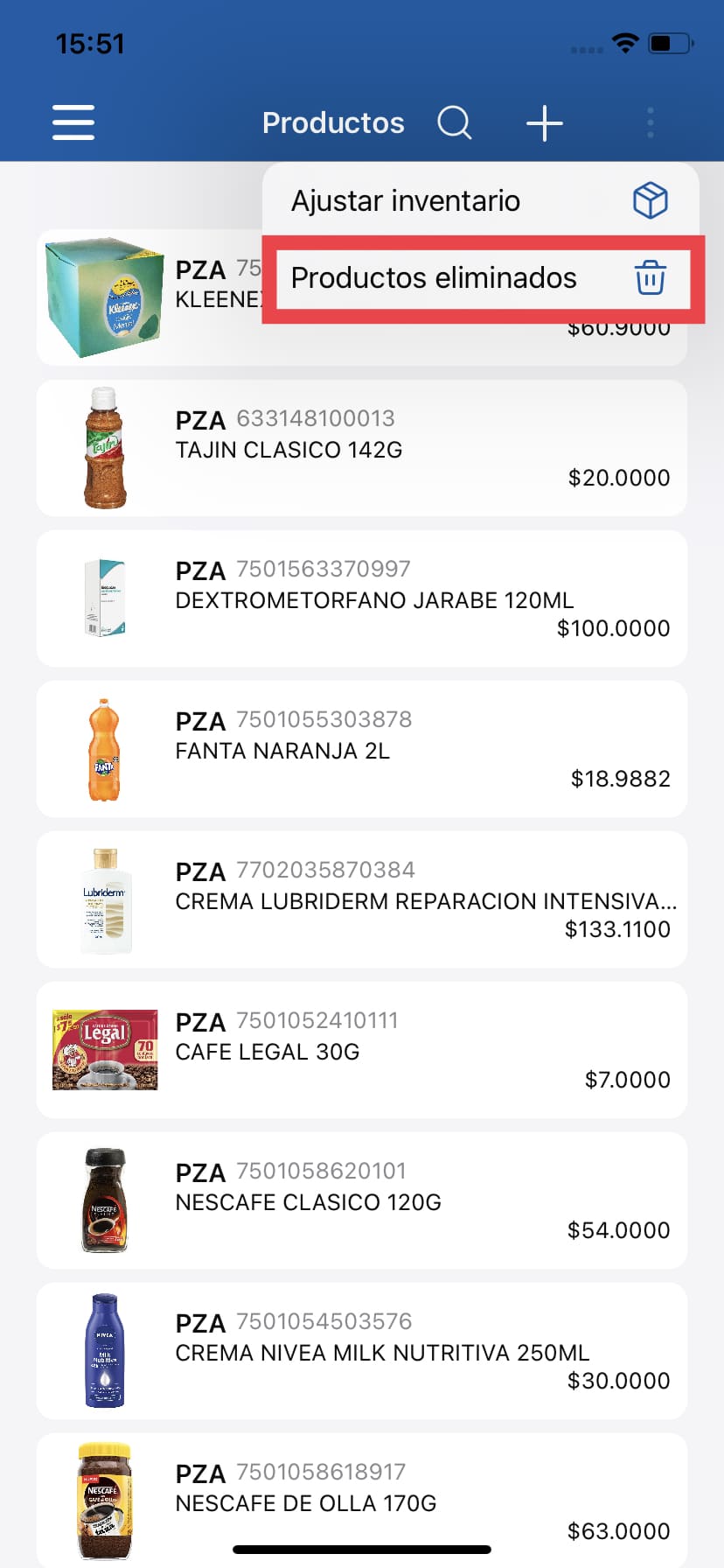Tap the plus icon to add a product
This screenshot has width=724, height=1568.
point(543,122)
